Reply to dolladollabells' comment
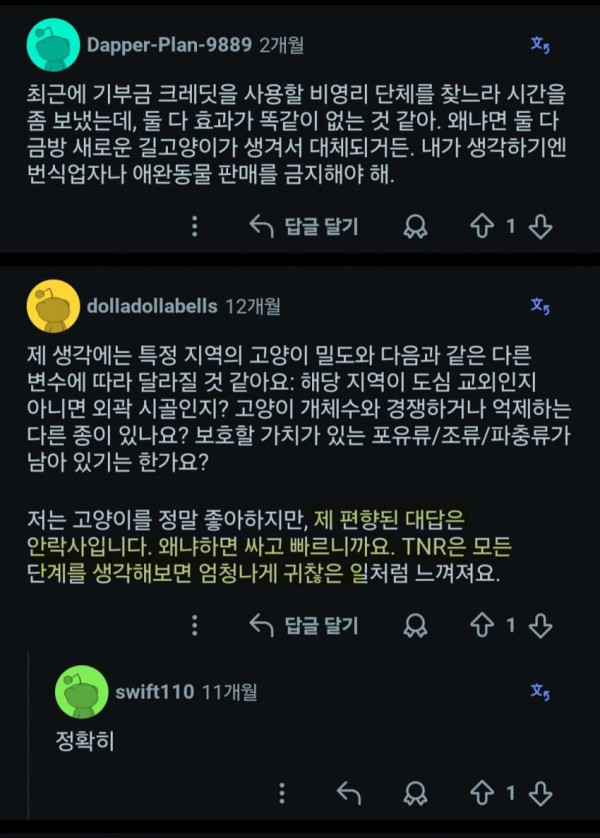This screenshot has width=600, height=838. click(303, 625)
